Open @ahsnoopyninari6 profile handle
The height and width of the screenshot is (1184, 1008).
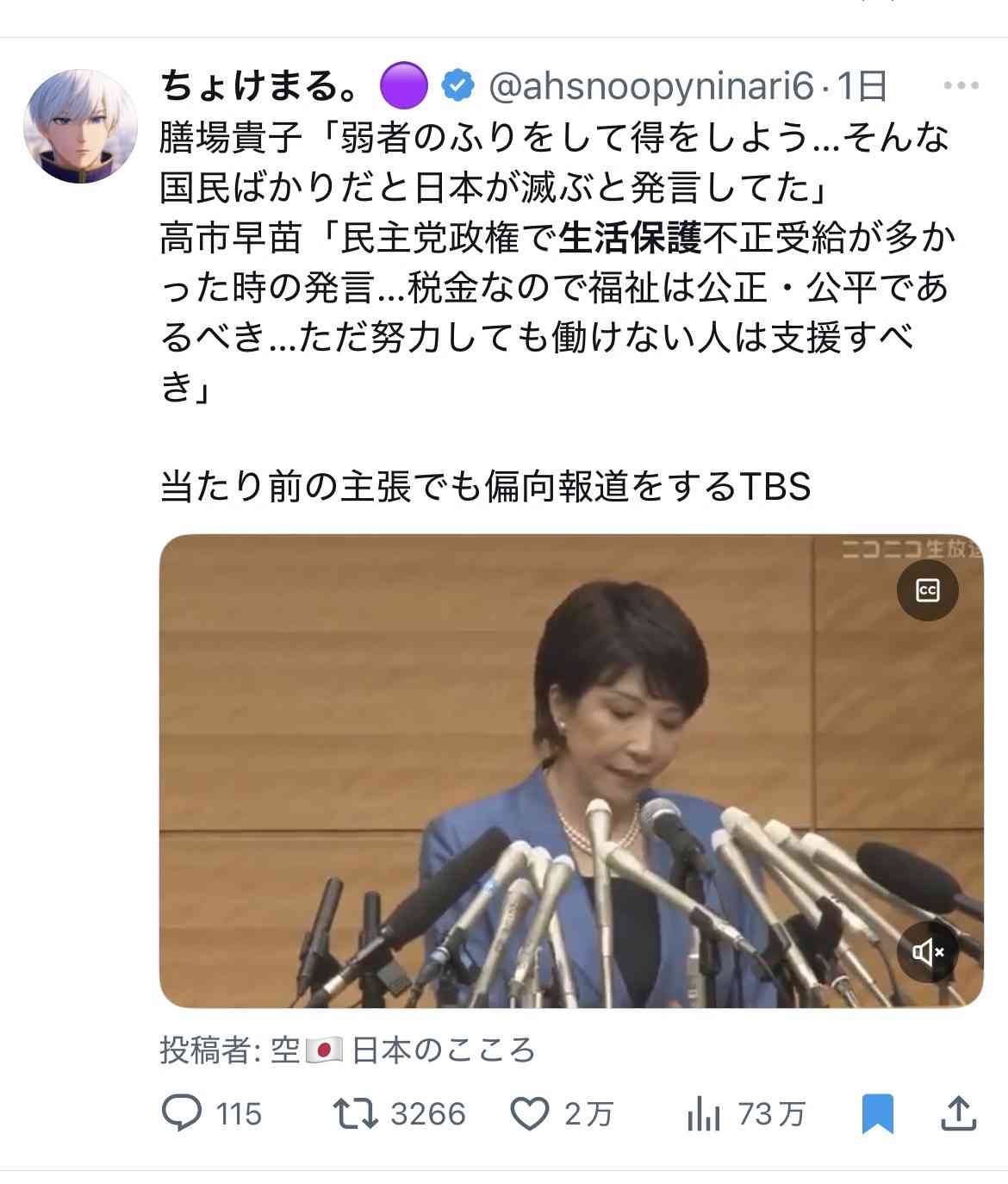click(650, 85)
